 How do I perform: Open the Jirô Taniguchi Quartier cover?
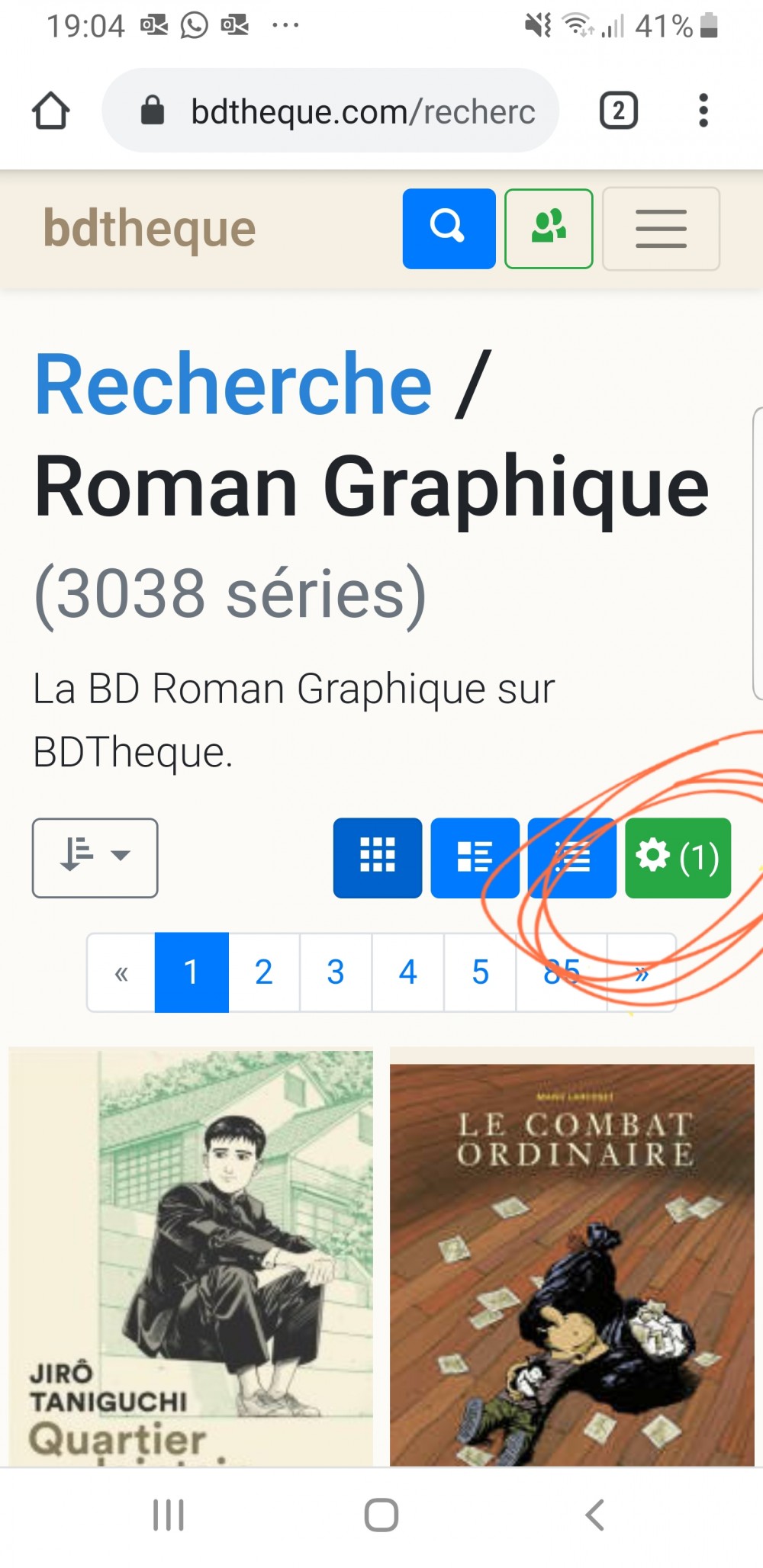point(191,1258)
